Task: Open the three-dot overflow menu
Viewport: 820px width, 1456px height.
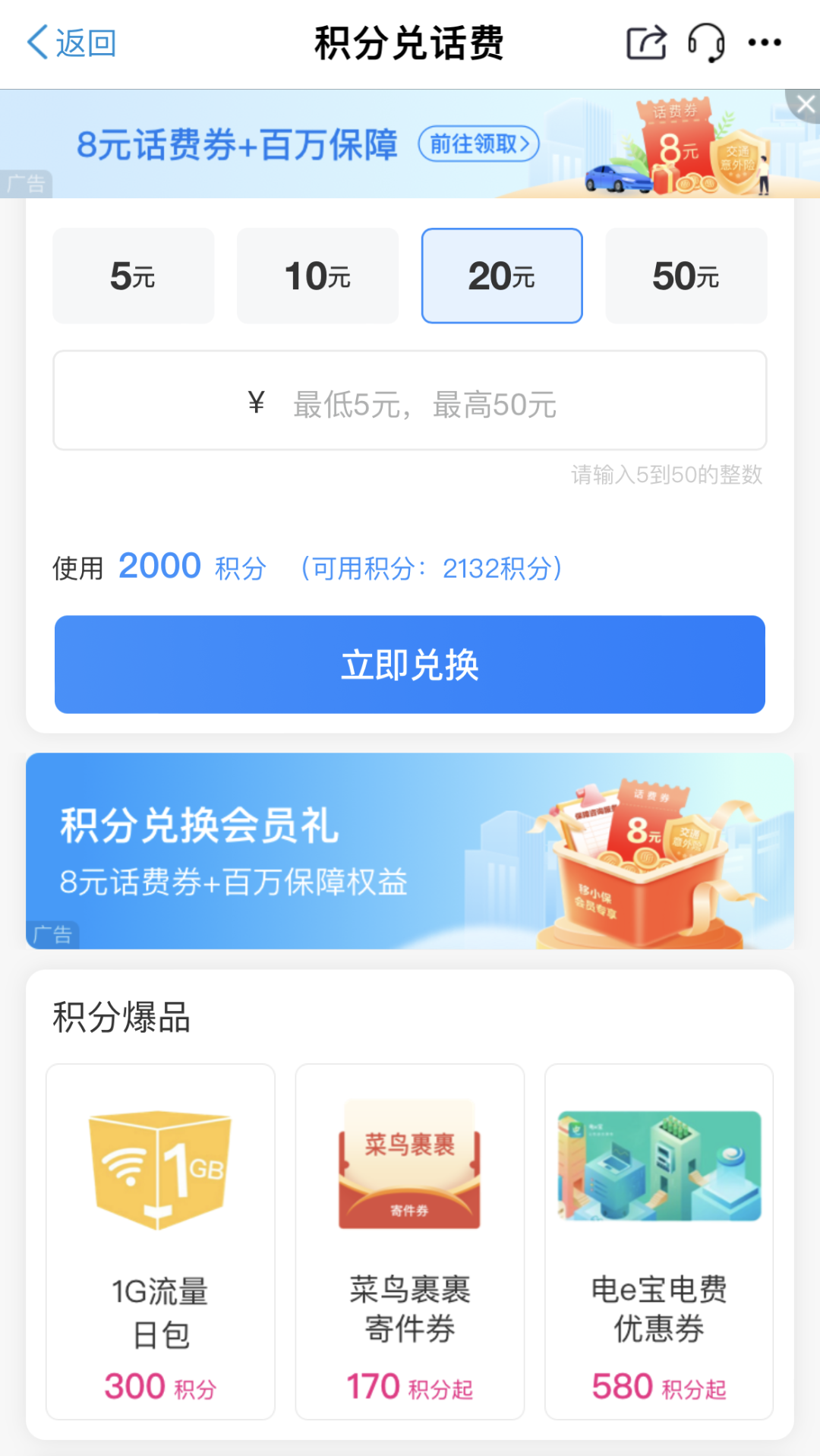Action: tap(765, 43)
